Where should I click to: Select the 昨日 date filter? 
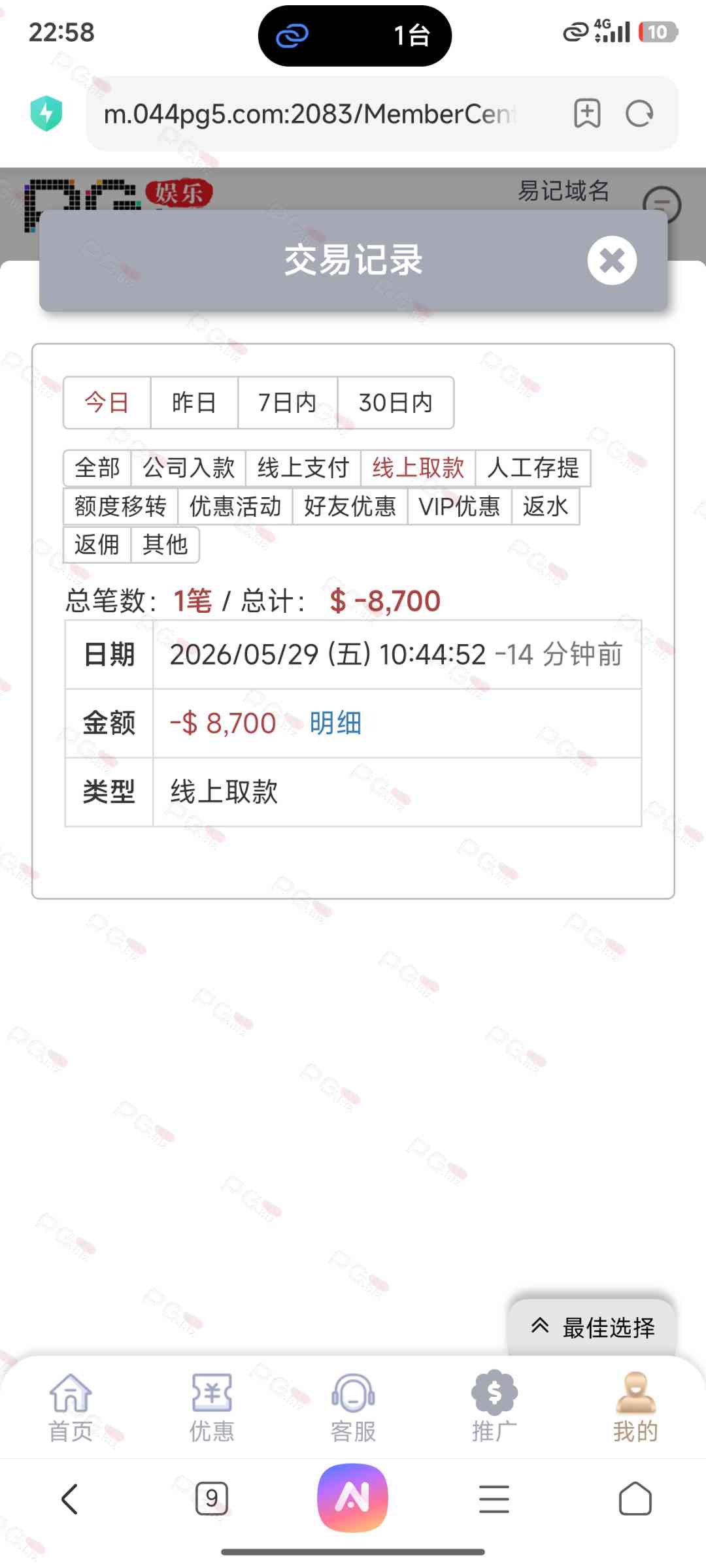click(x=194, y=402)
